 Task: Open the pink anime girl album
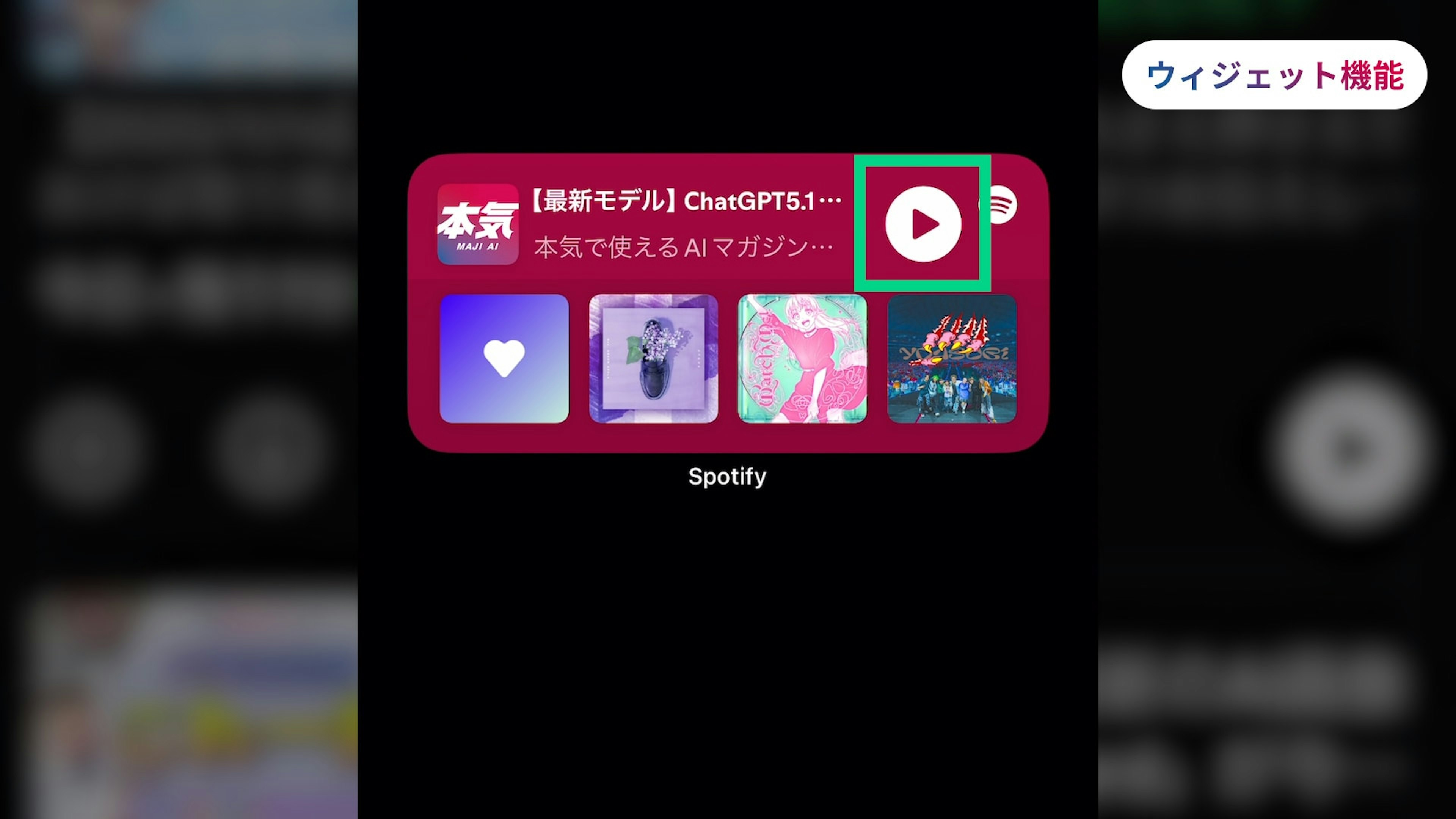coord(802,358)
